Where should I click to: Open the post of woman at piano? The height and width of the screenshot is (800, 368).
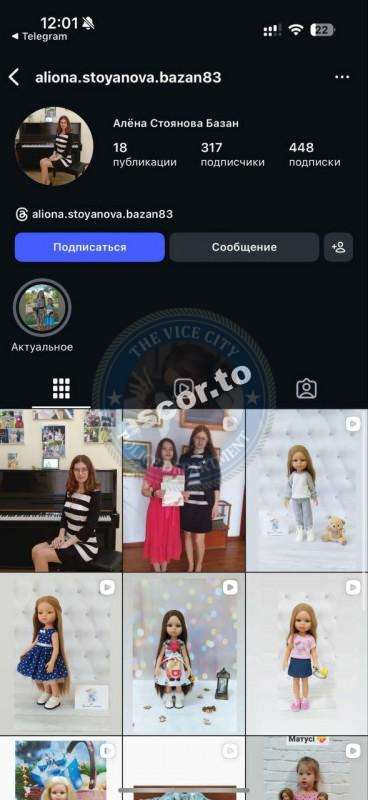click(x=61, y=490)
